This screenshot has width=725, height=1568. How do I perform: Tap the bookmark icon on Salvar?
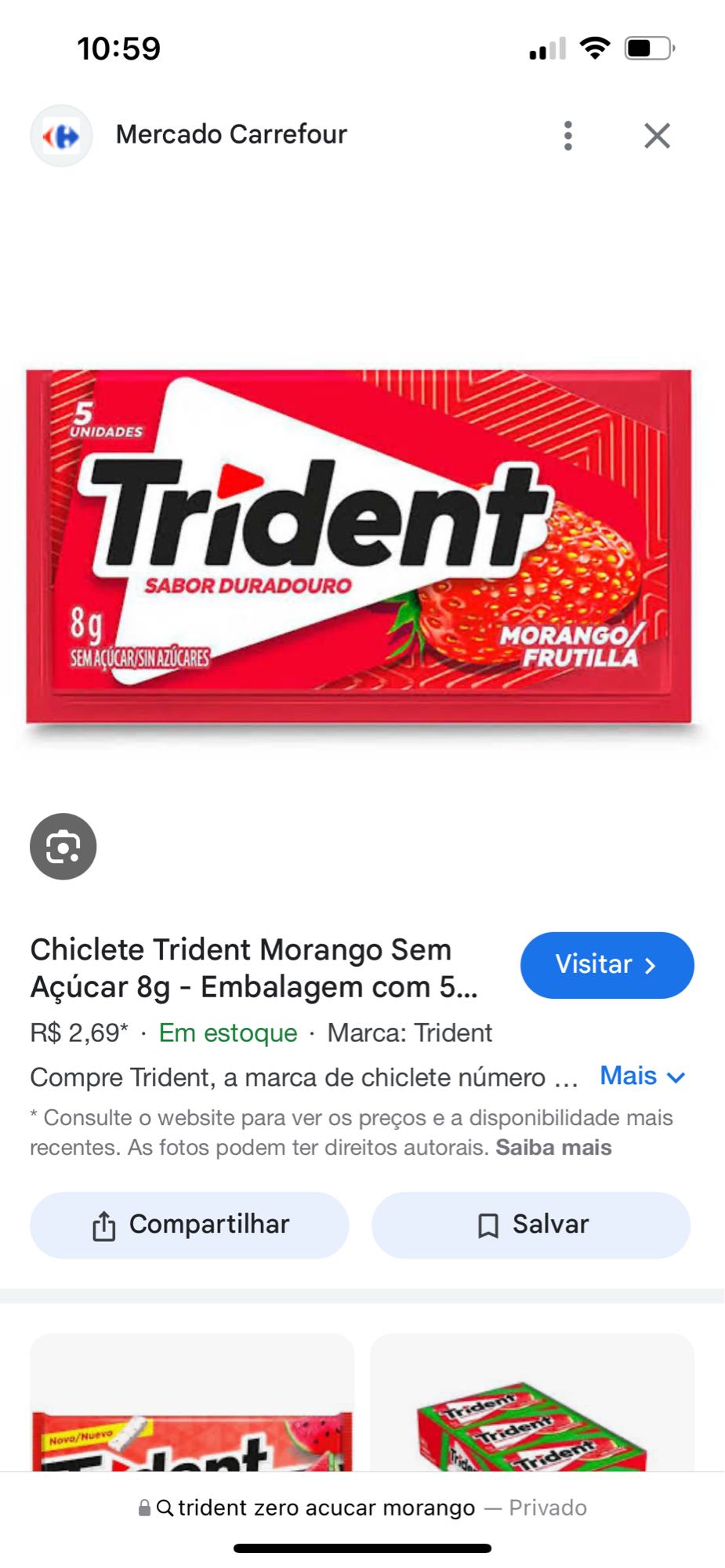[488, 1223]
